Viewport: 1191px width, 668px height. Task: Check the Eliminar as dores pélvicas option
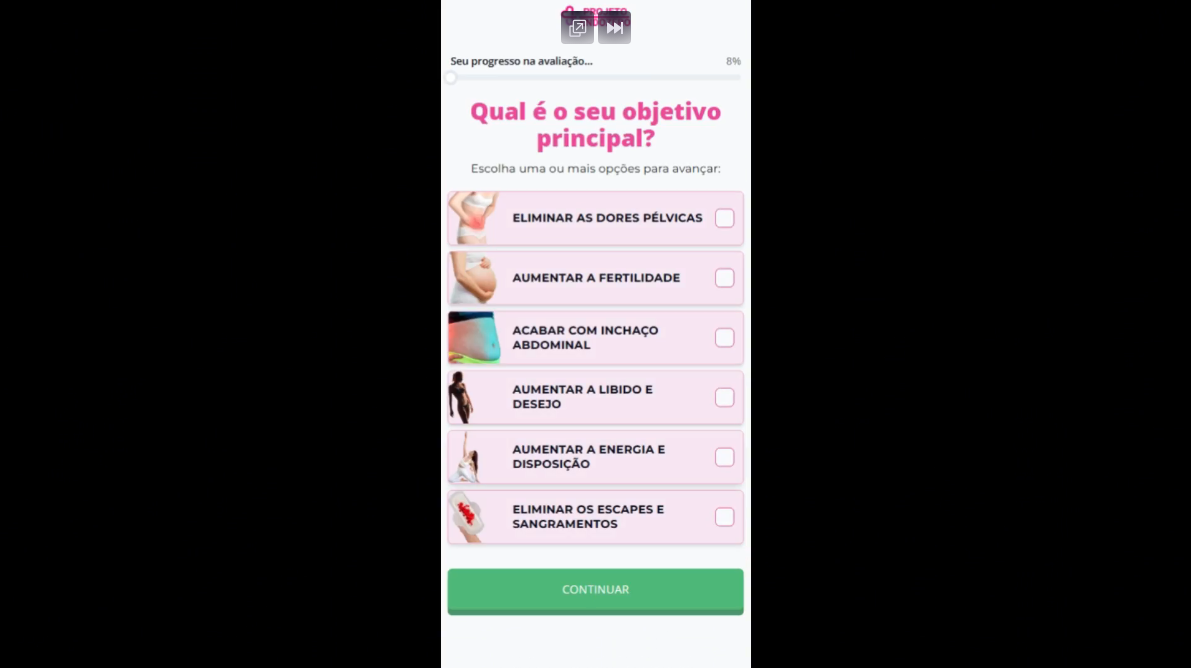pyautogui.click(x=724, y=218)
